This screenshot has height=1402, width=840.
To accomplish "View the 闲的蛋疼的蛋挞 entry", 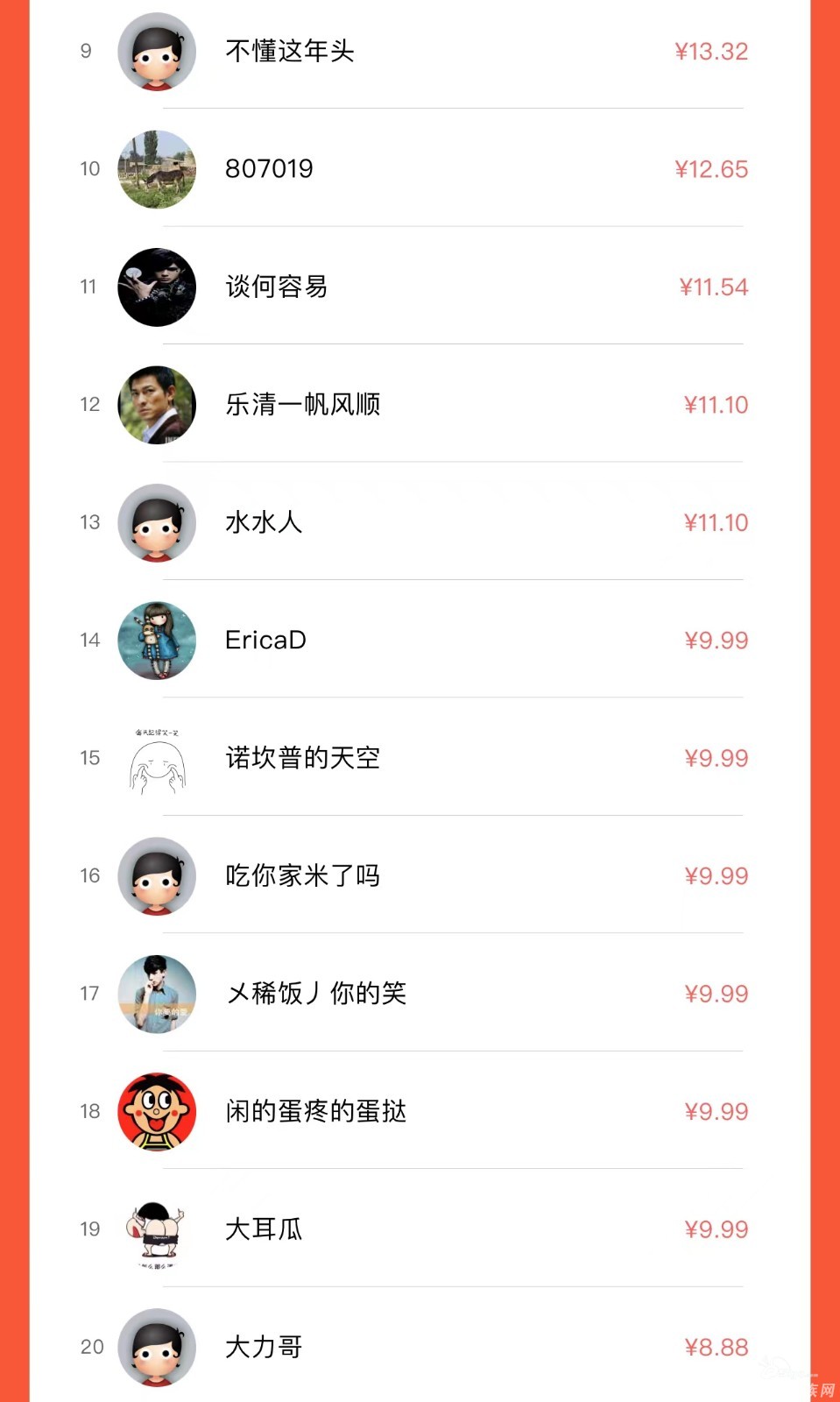I will pyautogui.click(x=315, y=1112).
